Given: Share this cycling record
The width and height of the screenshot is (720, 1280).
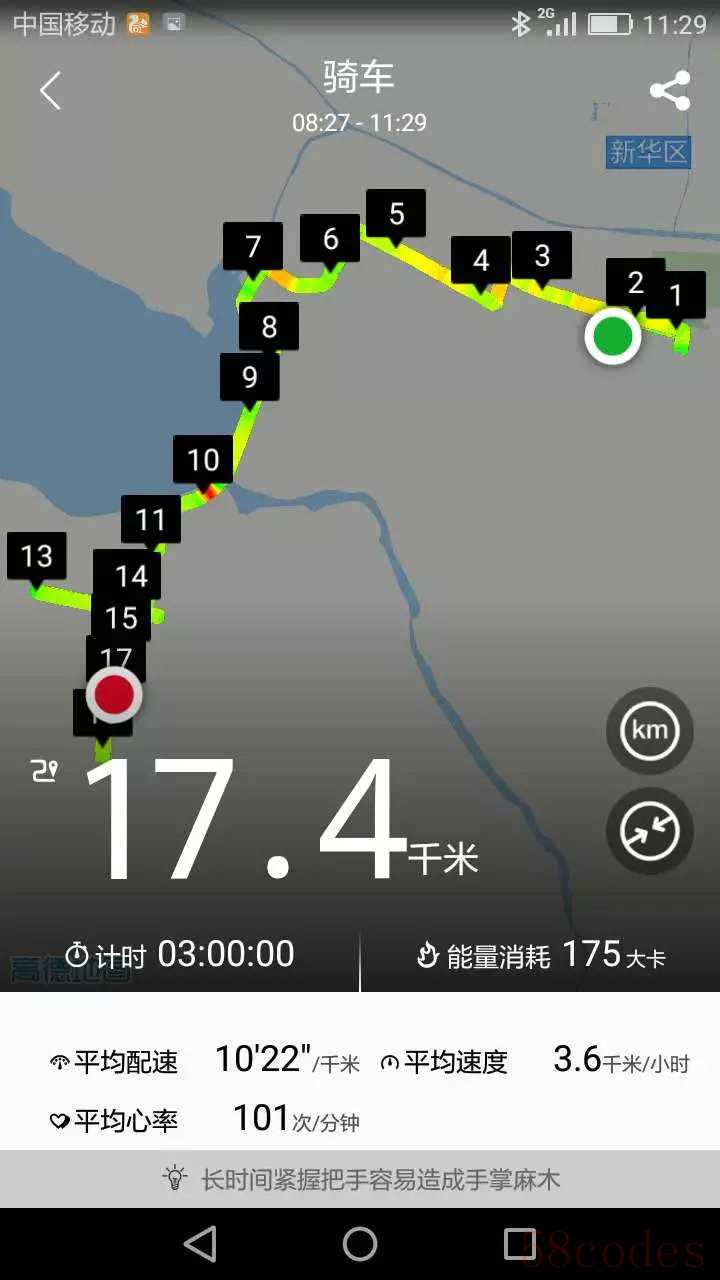Looking at the screenshot, I should click(x=669, y=91).
